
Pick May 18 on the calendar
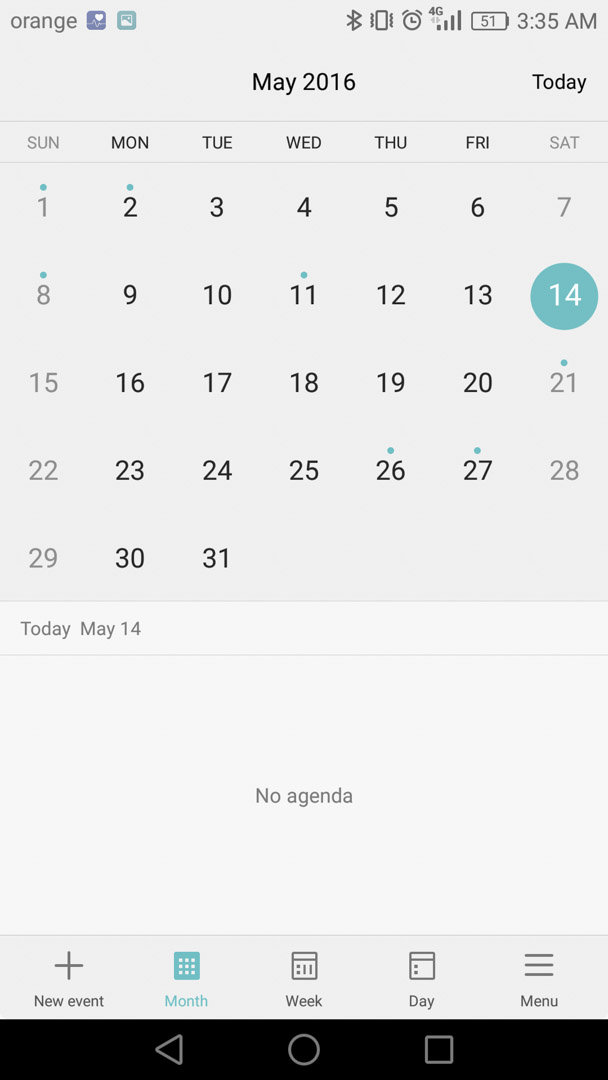(304, 382)
